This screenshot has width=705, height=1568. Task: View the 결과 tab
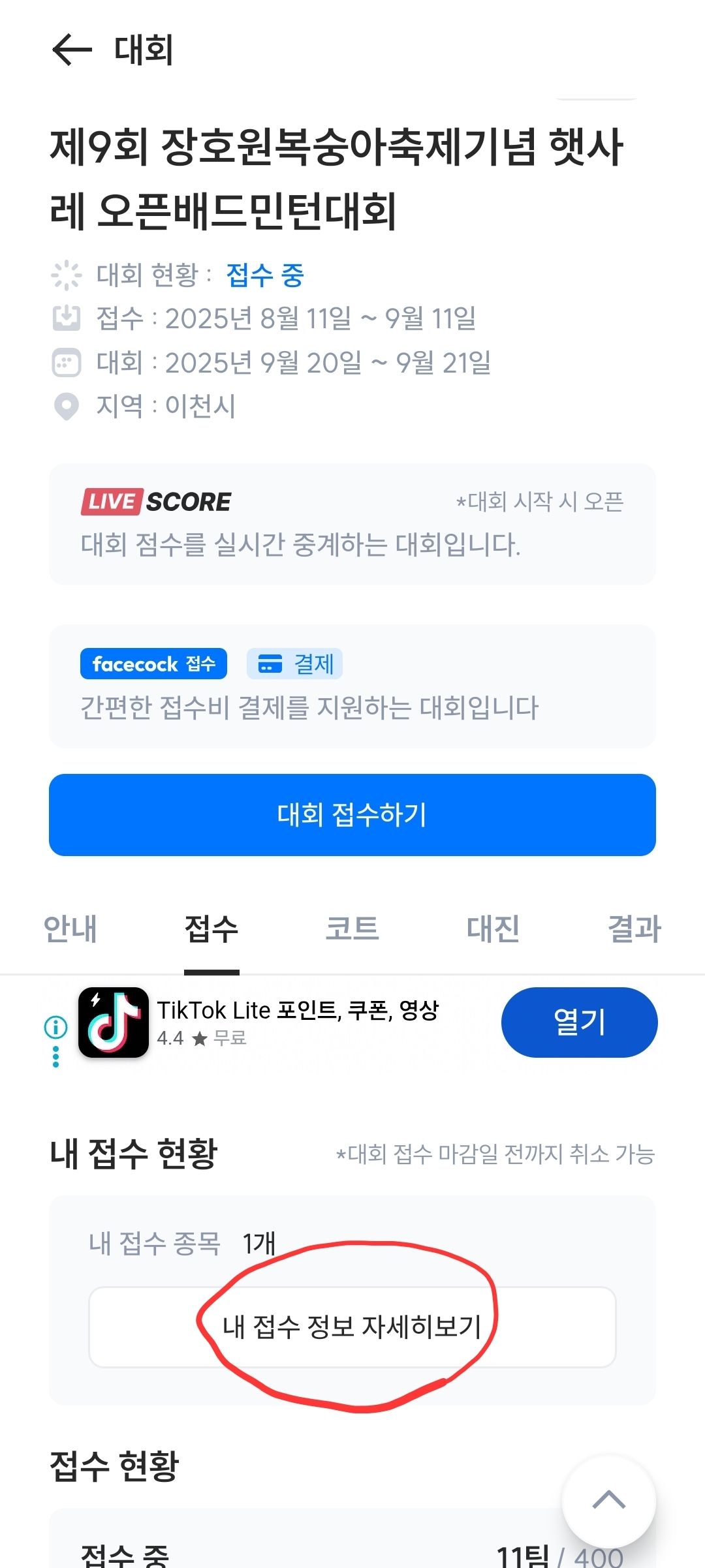pyautogui.click(x=634, y=929)
